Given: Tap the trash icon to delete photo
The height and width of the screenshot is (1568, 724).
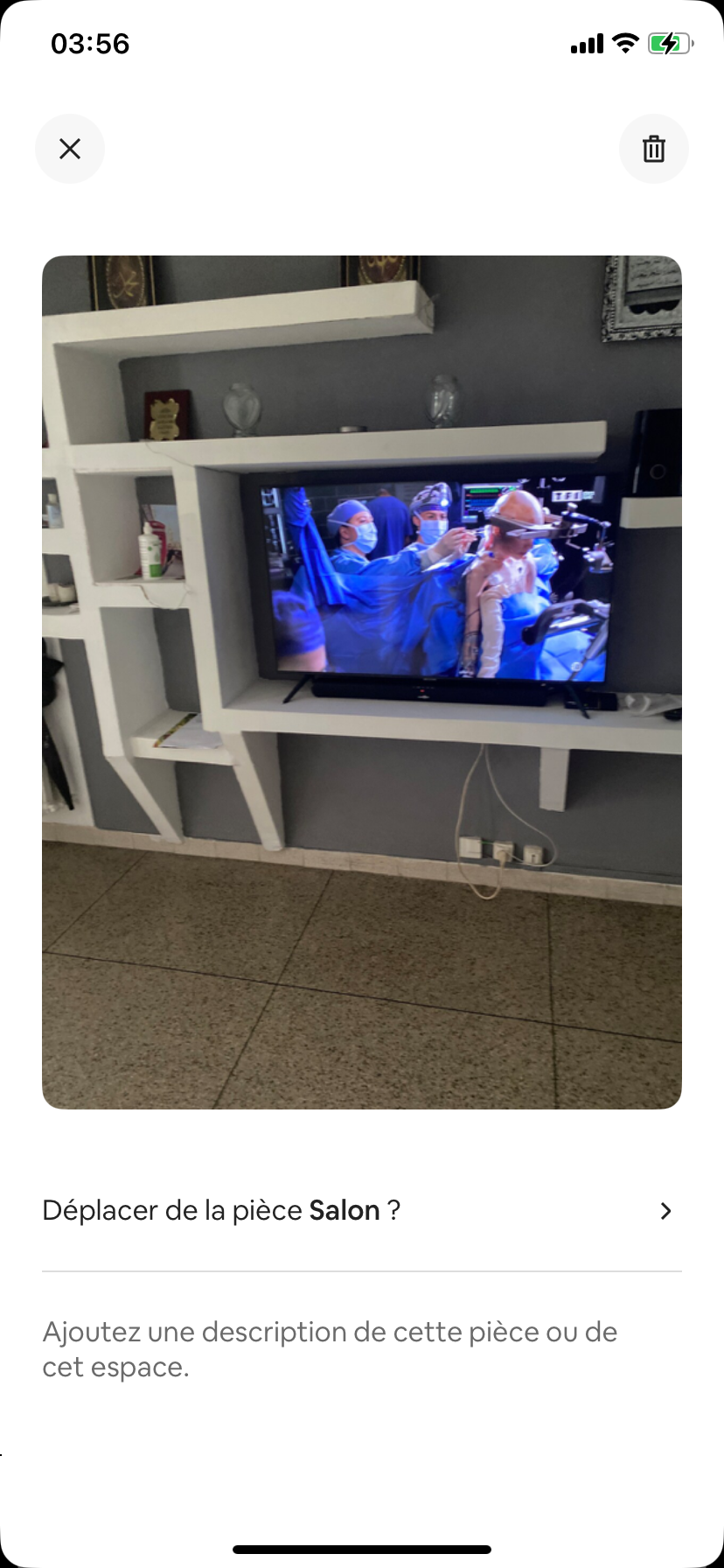Looking at the screenshot, I should (653, 148).
